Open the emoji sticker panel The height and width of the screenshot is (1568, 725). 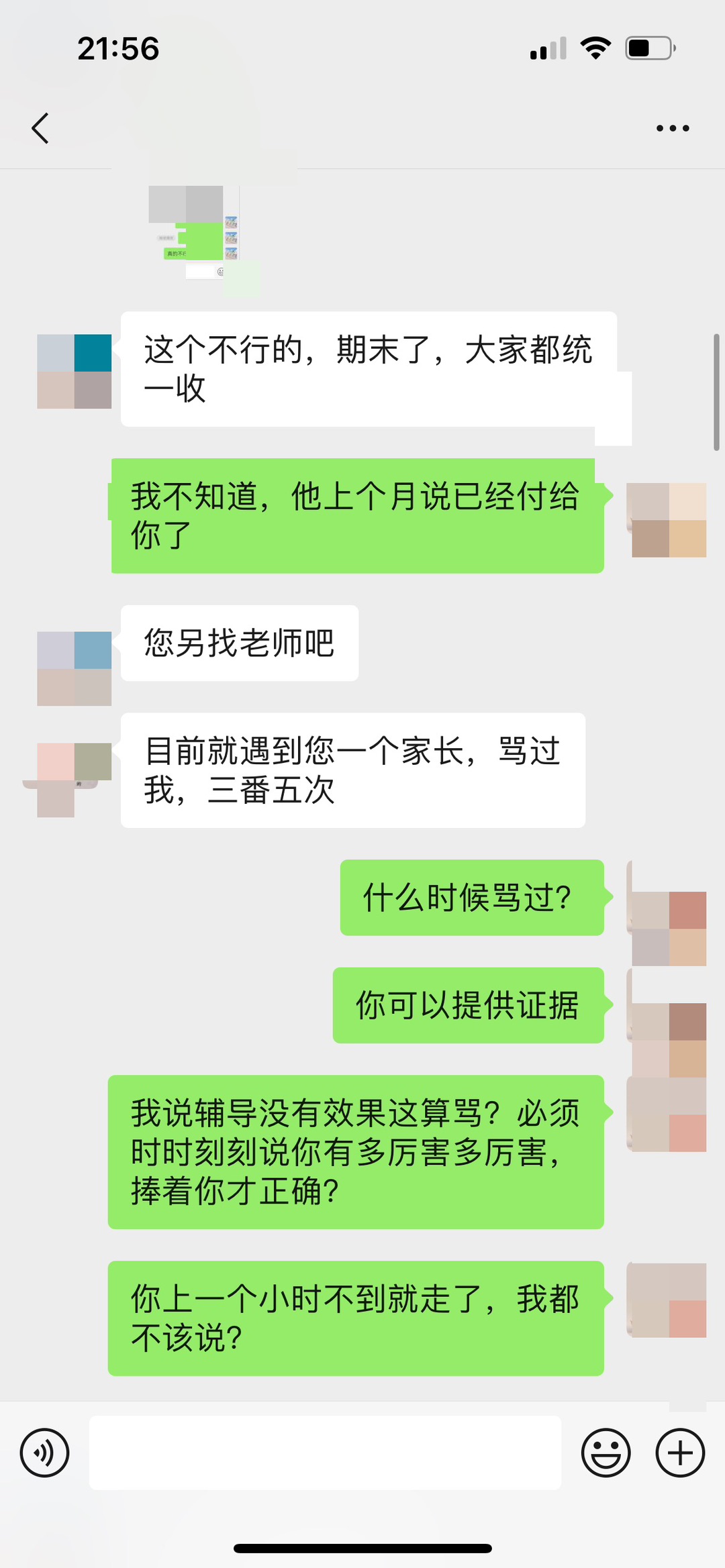click(606, 1453)
